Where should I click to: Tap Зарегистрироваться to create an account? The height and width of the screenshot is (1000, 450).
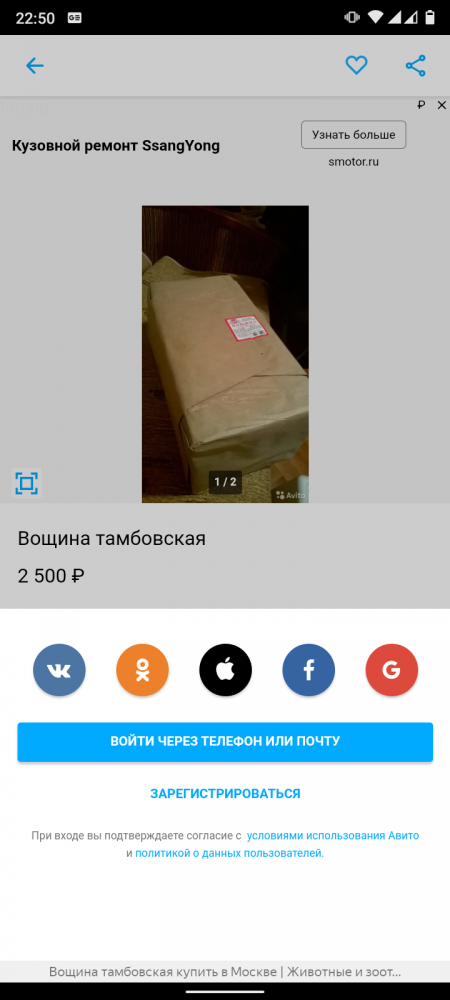coord(225,793)
